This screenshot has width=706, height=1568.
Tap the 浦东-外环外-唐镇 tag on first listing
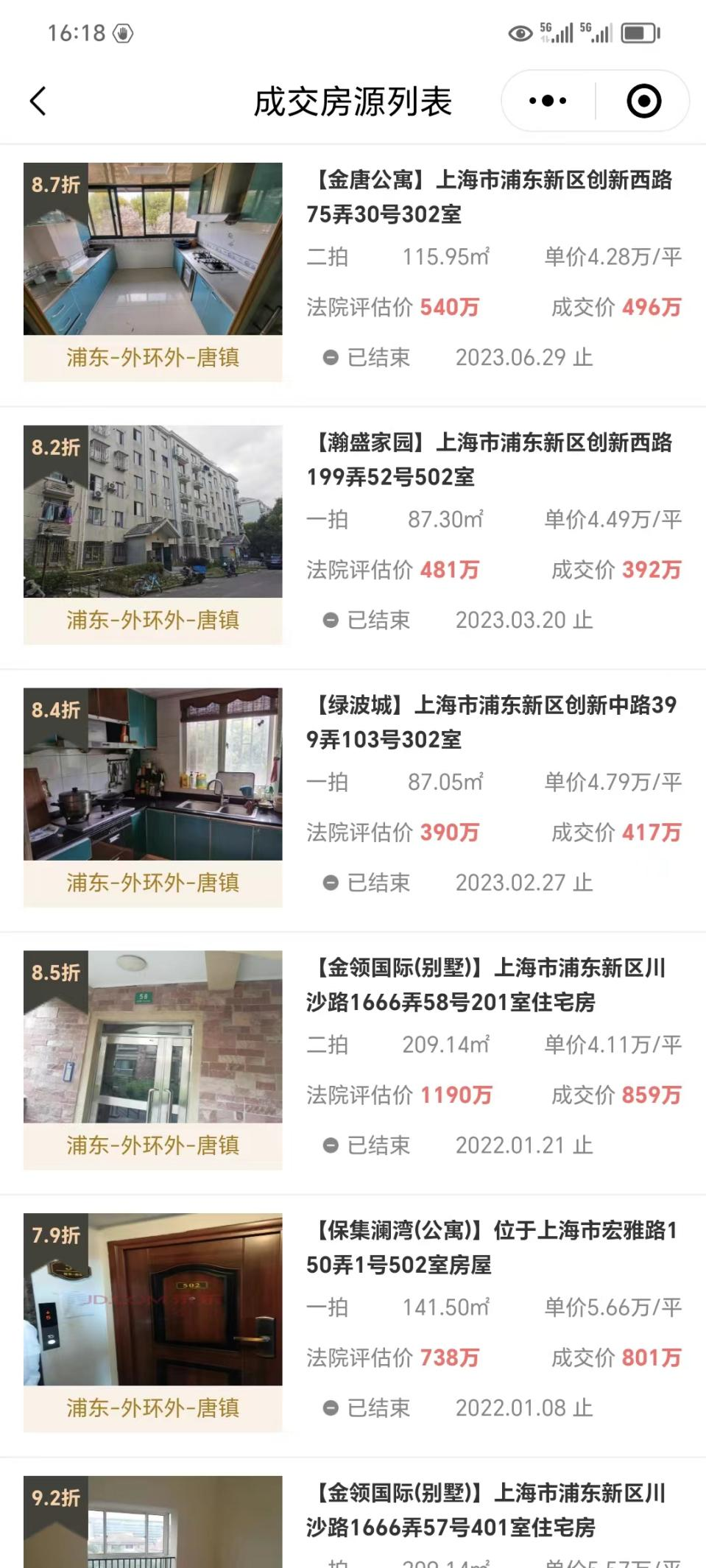pyautogui.click(x=152, y=359)
